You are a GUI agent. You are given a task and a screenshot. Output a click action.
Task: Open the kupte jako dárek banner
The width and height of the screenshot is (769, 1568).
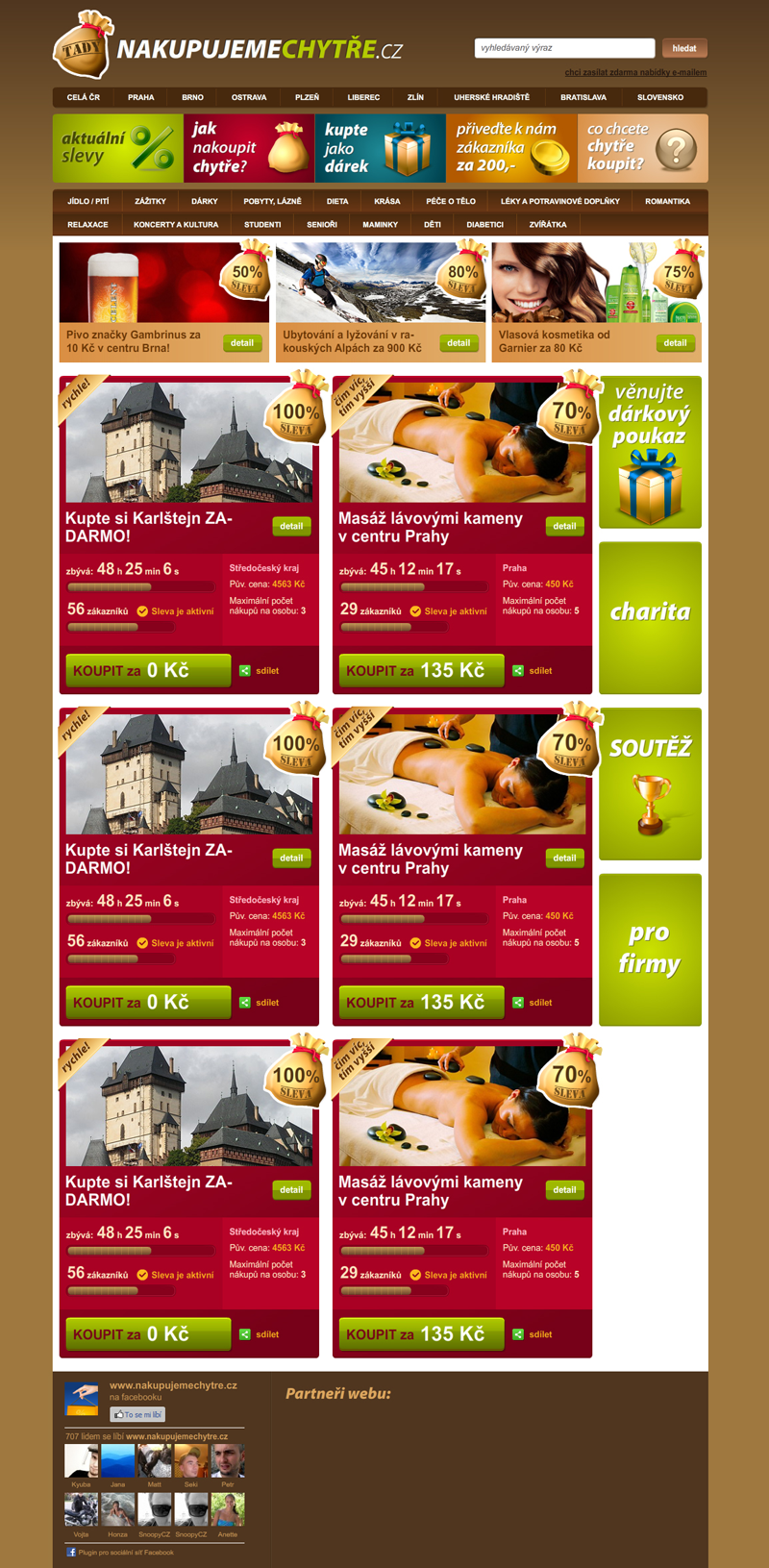(380, 148)
